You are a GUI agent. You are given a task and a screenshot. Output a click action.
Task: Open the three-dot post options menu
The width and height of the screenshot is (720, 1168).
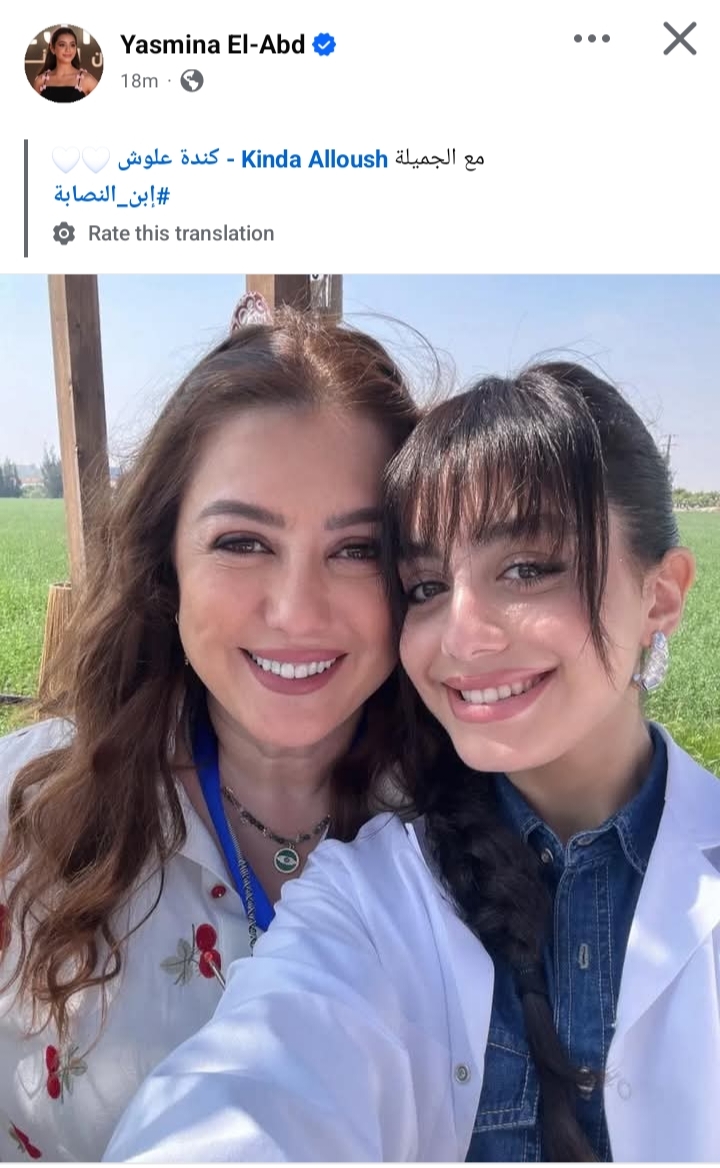[591, 39]
